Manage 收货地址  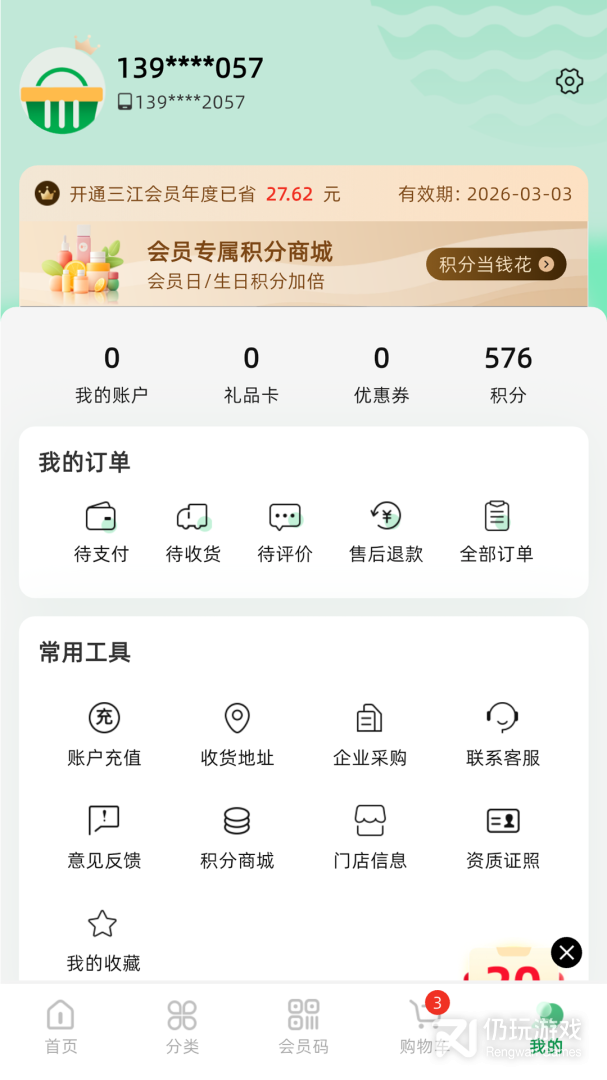click(237, 735)
